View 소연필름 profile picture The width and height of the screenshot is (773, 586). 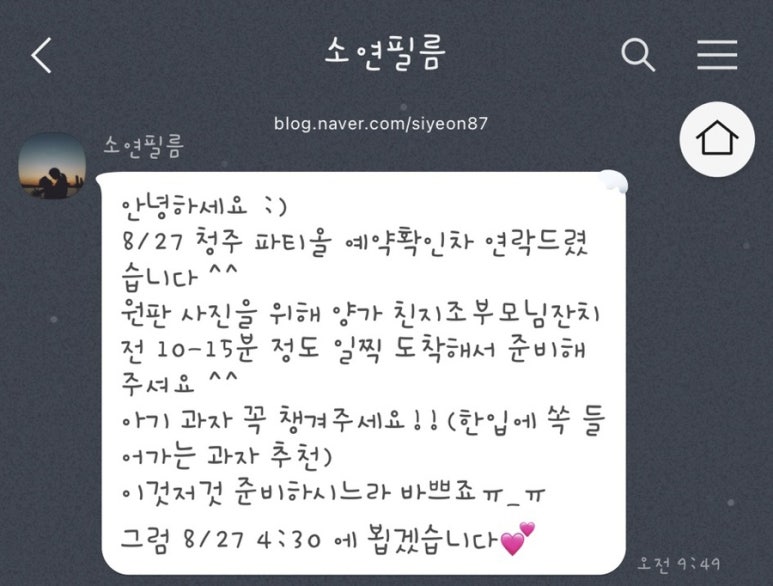point(52,166)
